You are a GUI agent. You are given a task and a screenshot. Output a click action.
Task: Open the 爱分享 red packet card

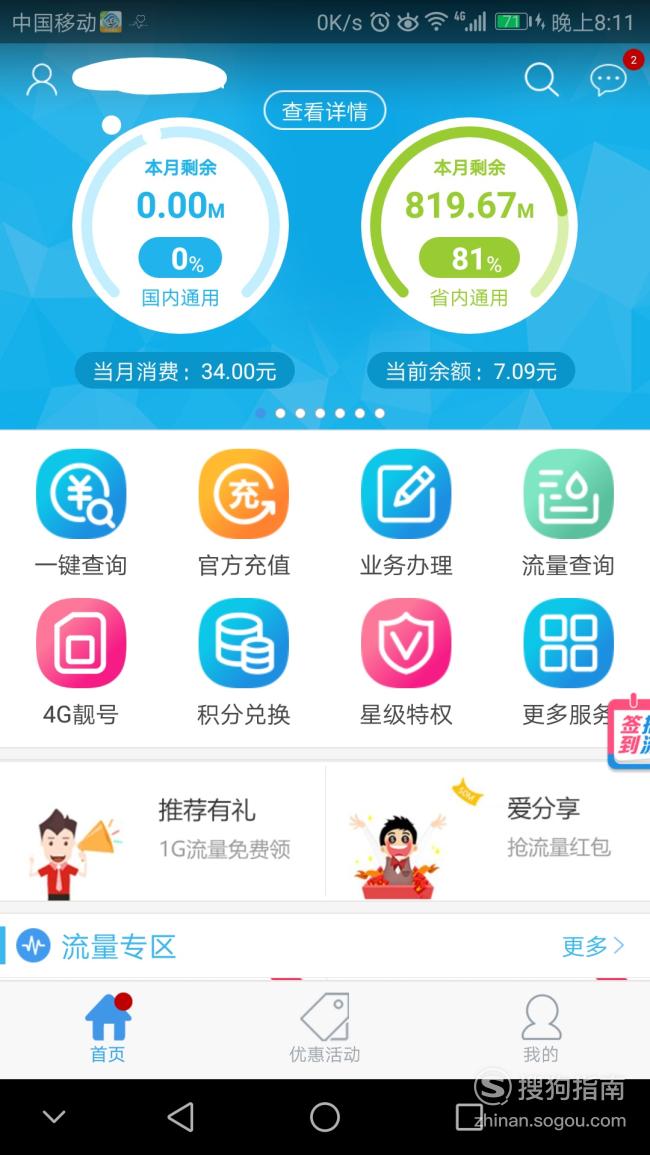pyautogui.click(x=488, y=832)
